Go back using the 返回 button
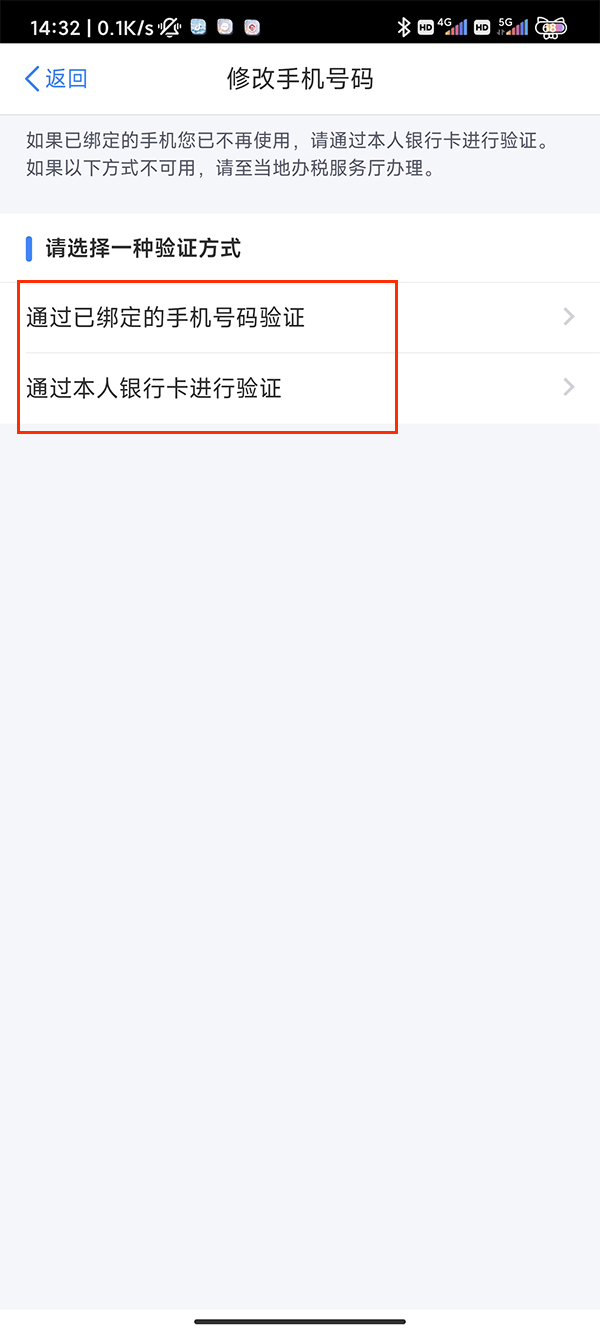The image size is (600, 1333). 57,79
